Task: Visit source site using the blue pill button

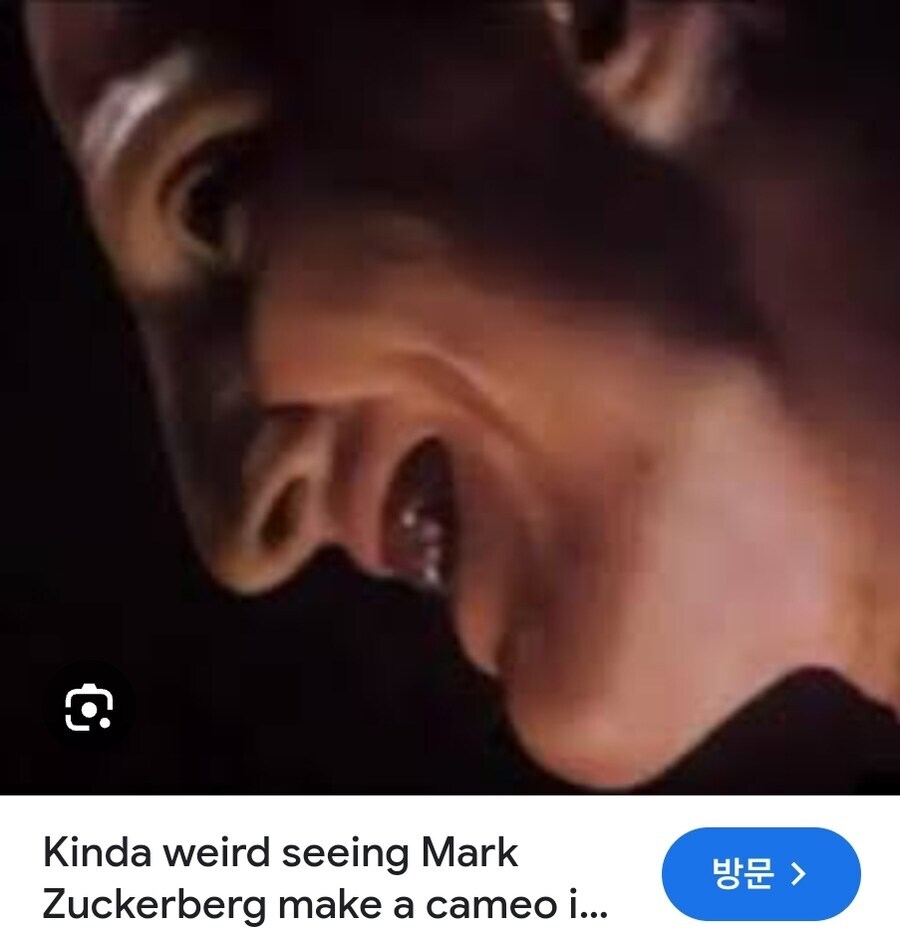Action: [762, 872]
